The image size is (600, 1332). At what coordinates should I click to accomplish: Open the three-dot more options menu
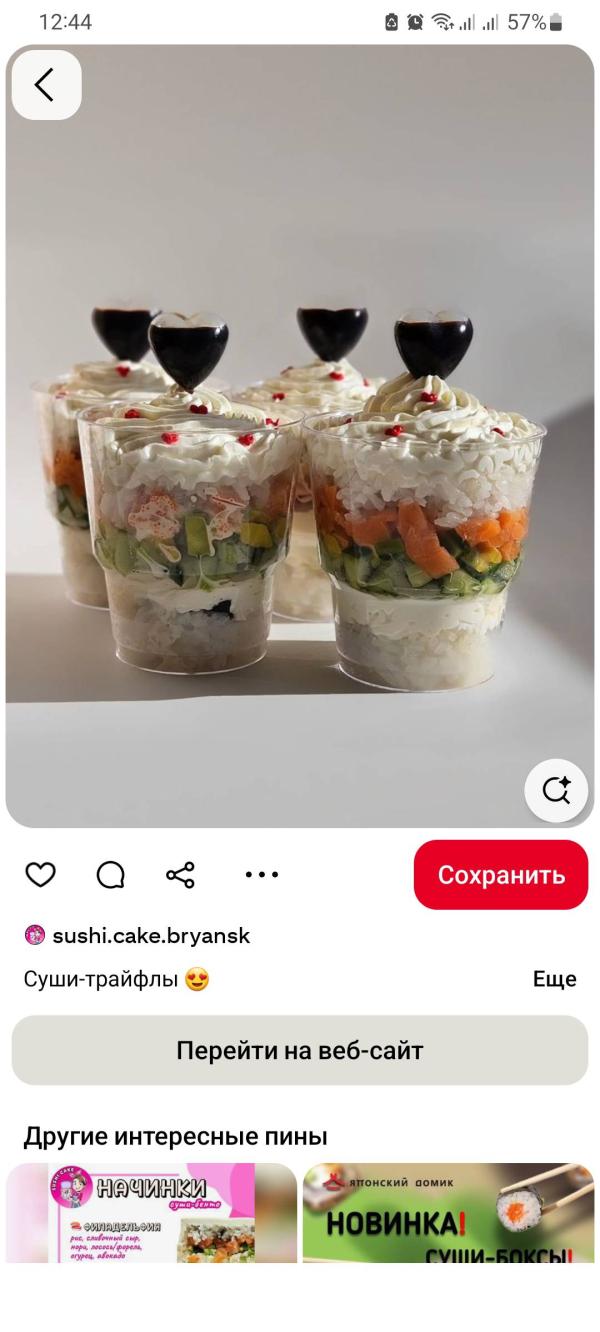(x=261, y=875)
